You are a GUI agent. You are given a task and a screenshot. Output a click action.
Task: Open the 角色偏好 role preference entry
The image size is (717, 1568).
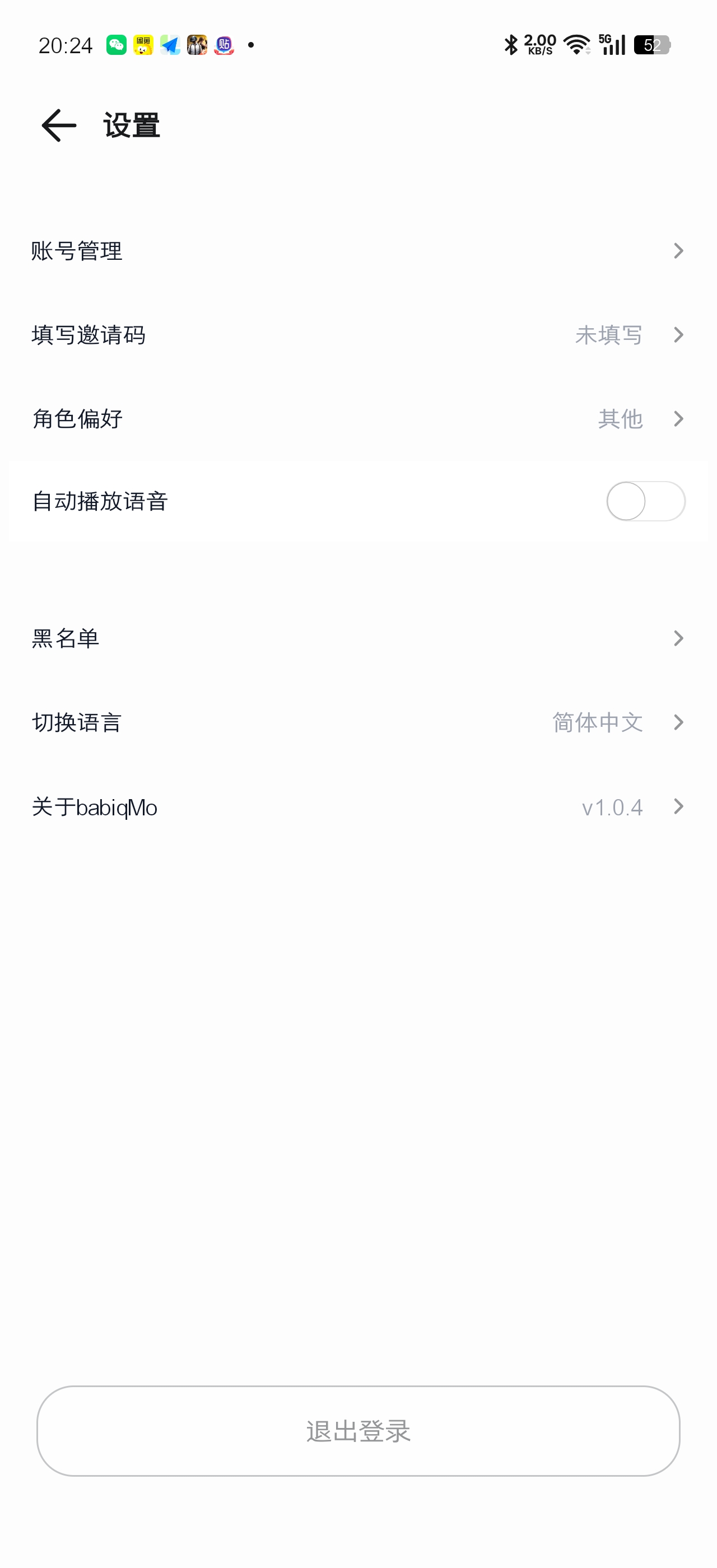[x=358, y=418]
